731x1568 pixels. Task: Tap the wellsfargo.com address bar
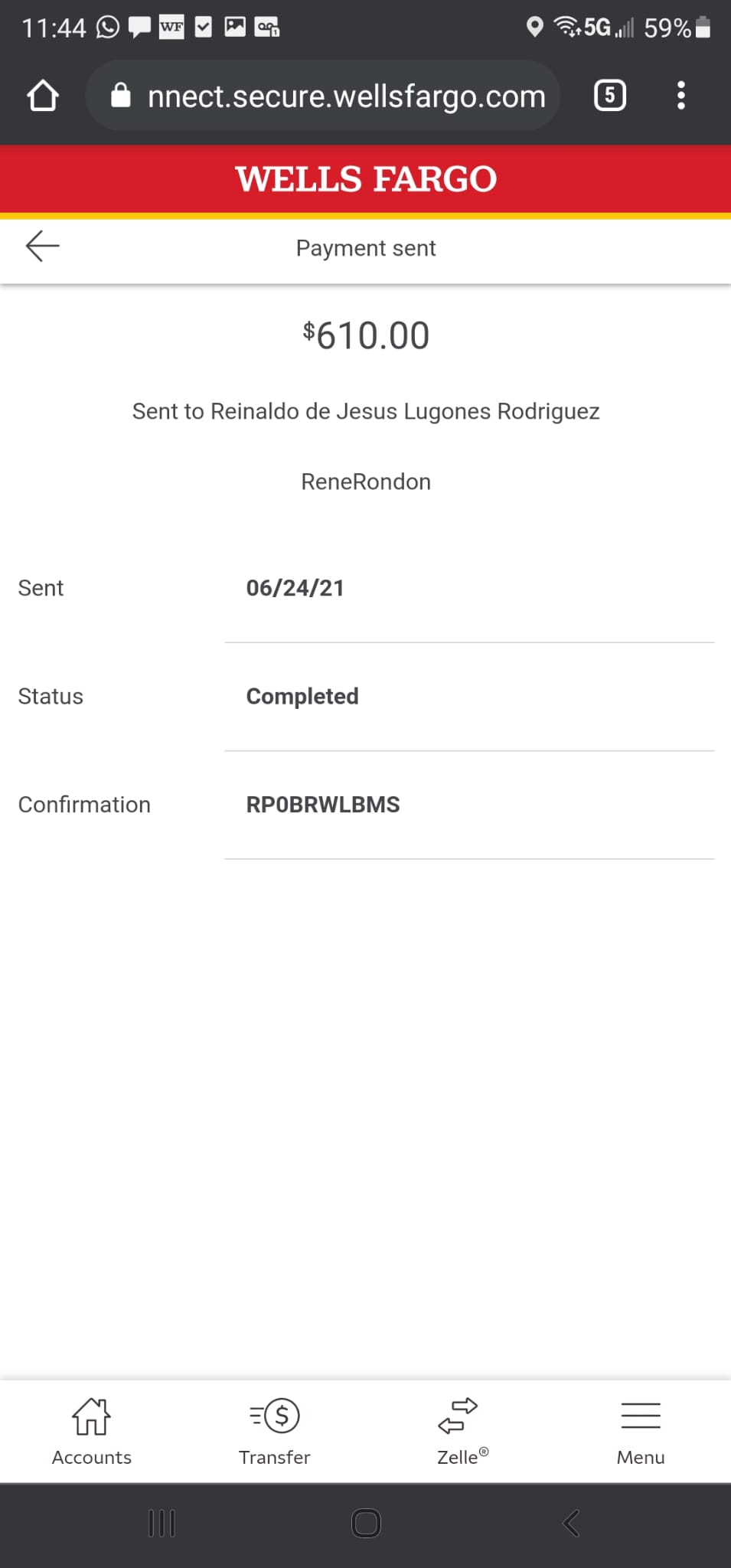click(x=322, y=96)
